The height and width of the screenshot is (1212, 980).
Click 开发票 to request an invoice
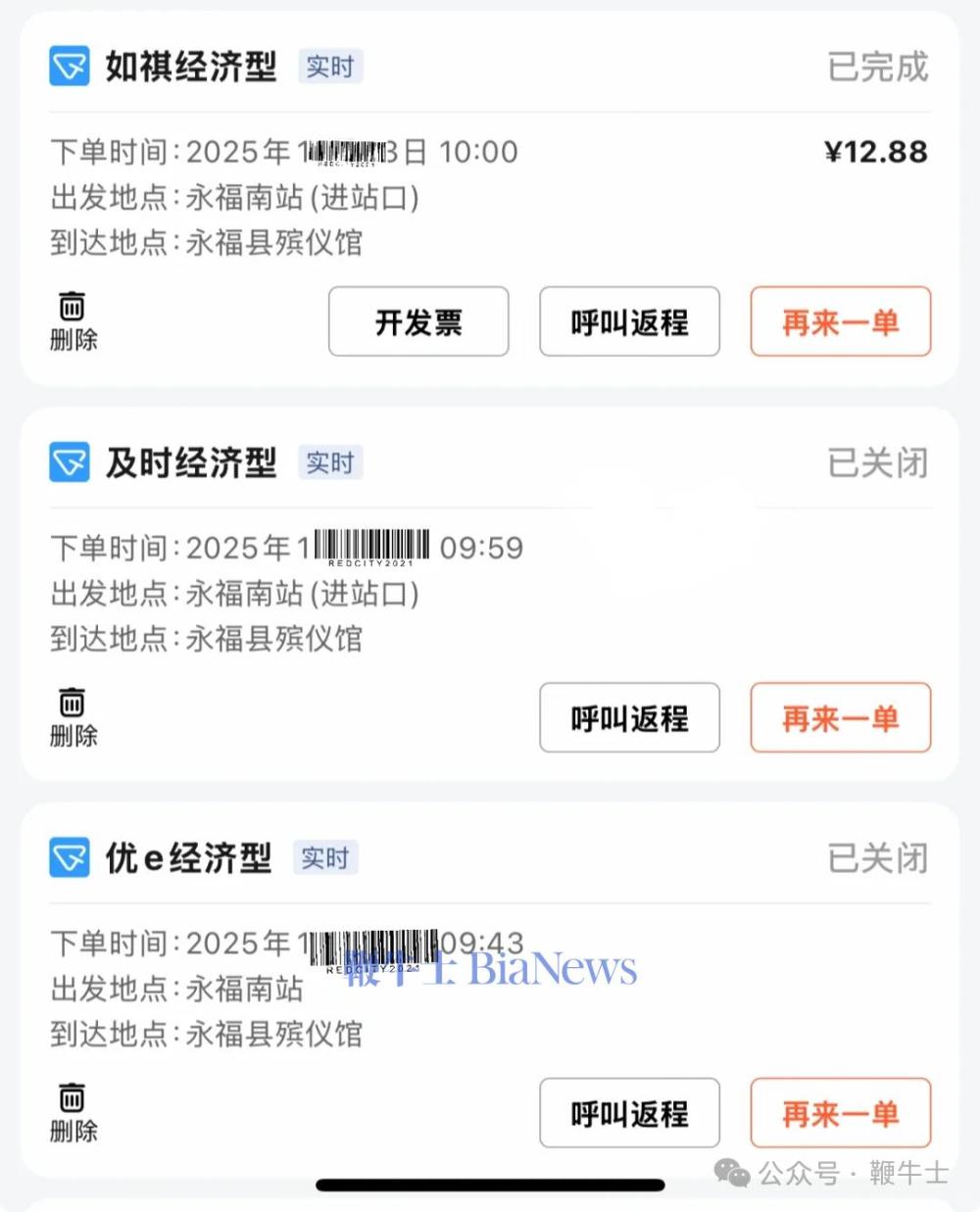click(x=418, y=322)
